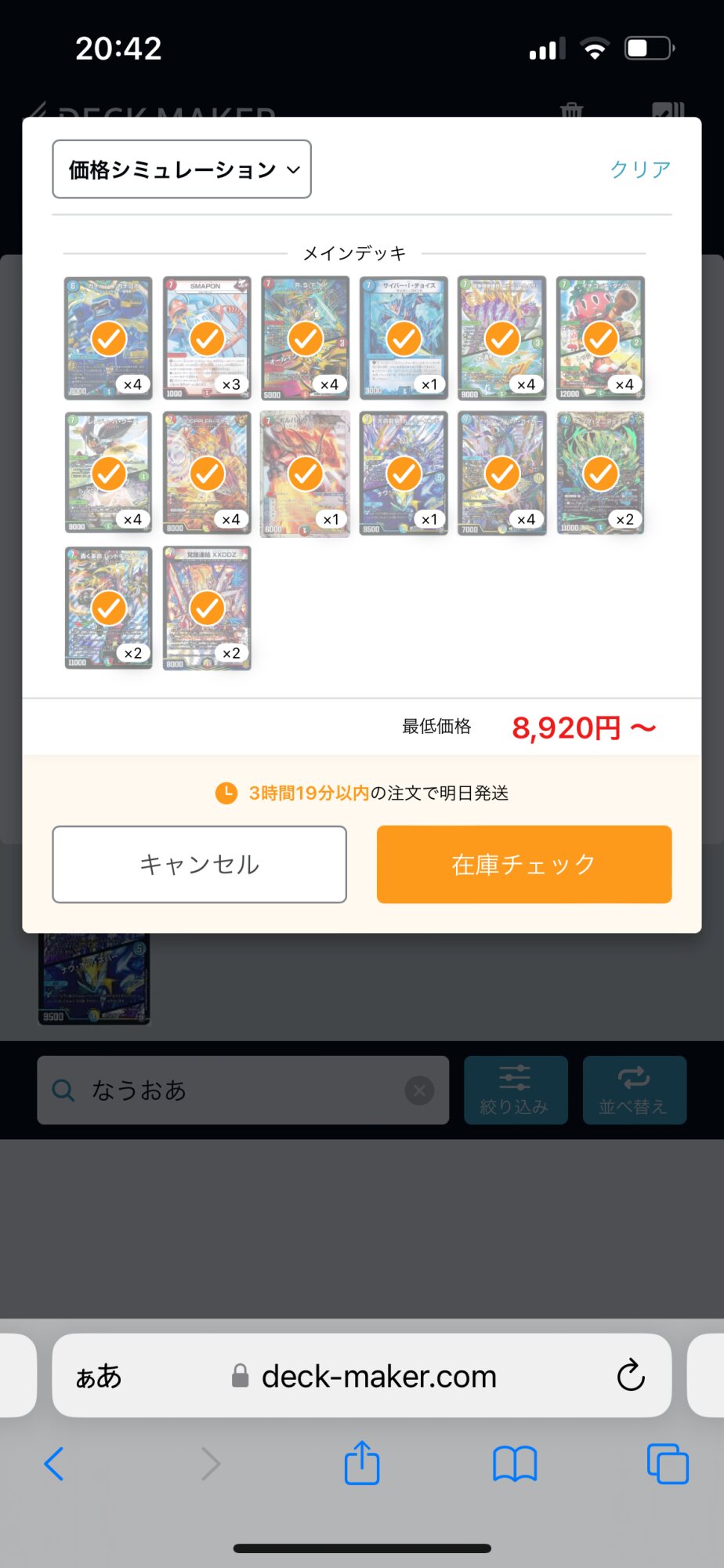Show all open Safari tabs
The image size is (724, 1568).
(668, 1464)
